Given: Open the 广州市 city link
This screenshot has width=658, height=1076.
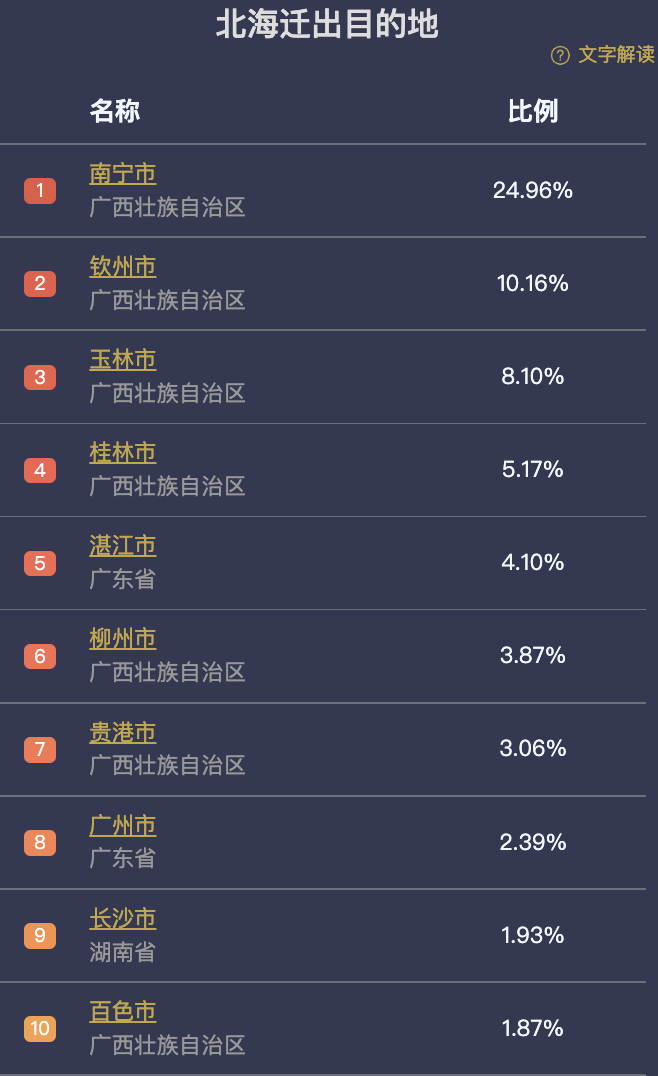Looking at the screenshot, I should click(x=123, y=826).
